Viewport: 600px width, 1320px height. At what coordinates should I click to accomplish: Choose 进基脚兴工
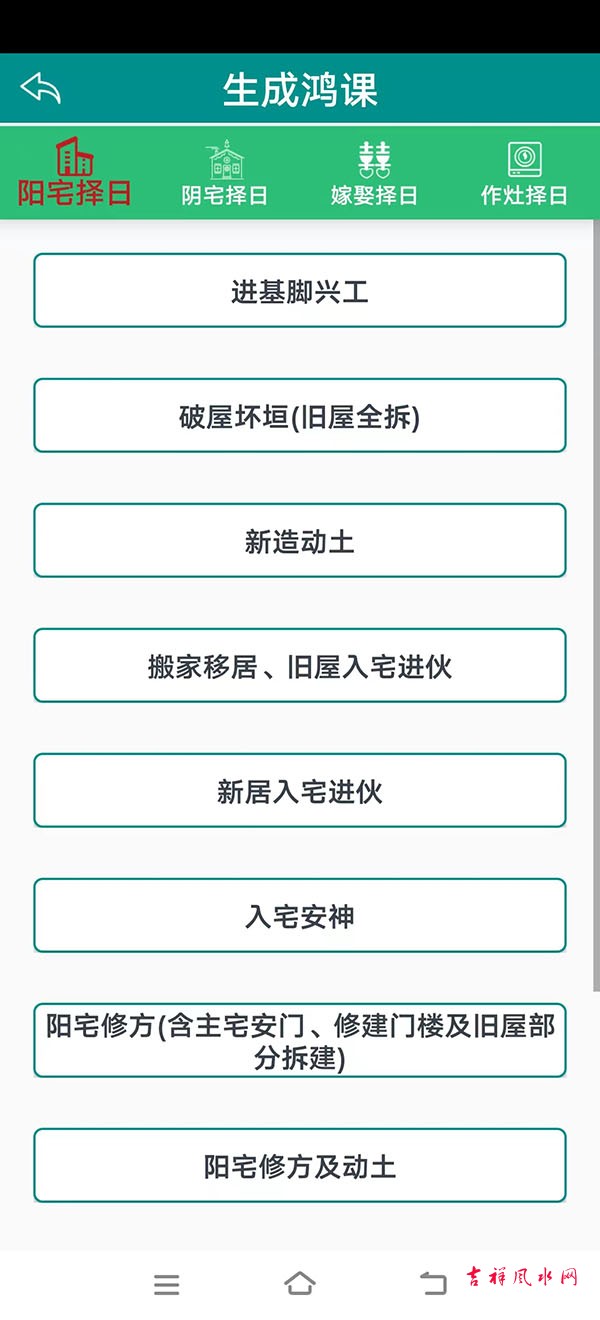pos(300,291)
